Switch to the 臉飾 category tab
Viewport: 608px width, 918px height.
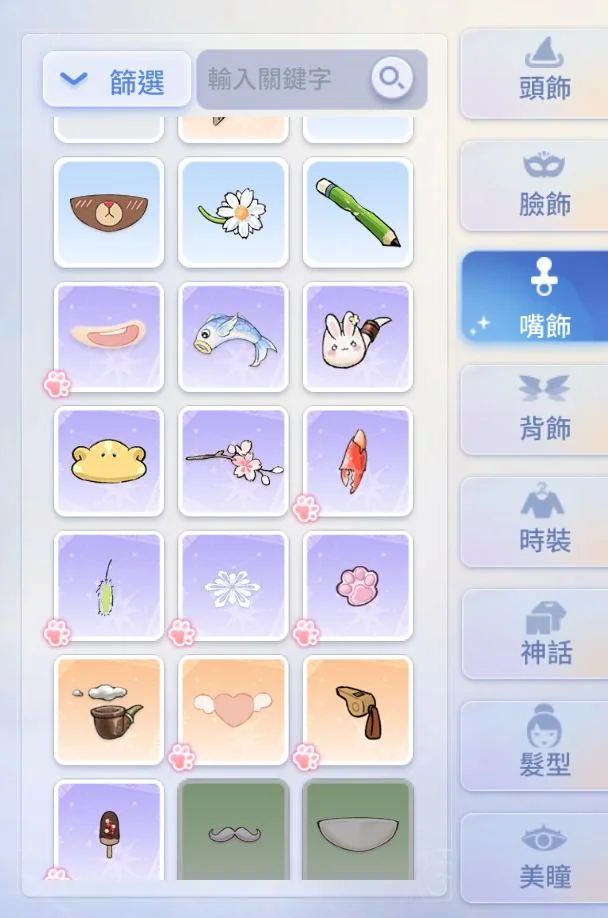(543, 186)
